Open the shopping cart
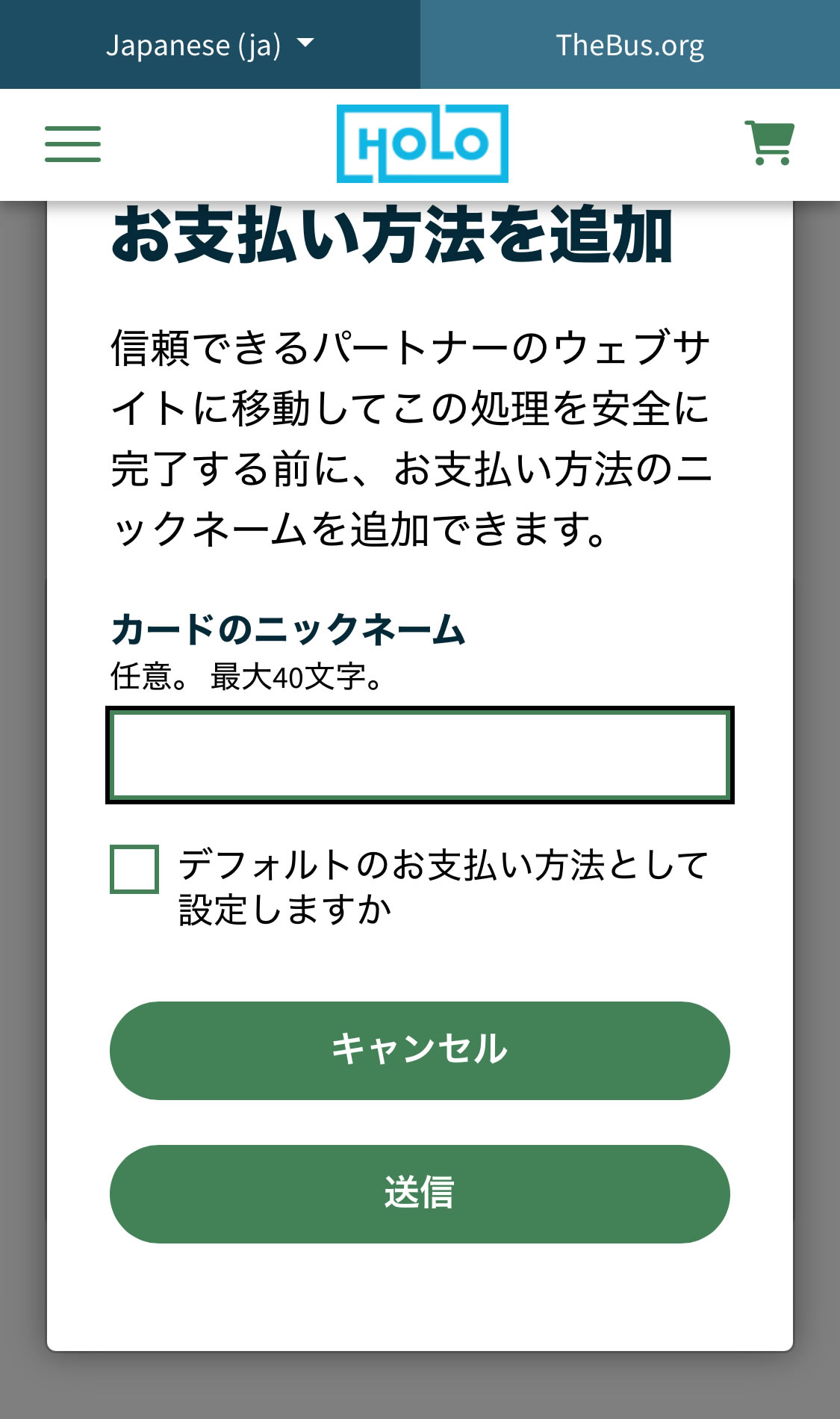The image size is (840, 1419). pyautogui.click(x=769, y=143)
